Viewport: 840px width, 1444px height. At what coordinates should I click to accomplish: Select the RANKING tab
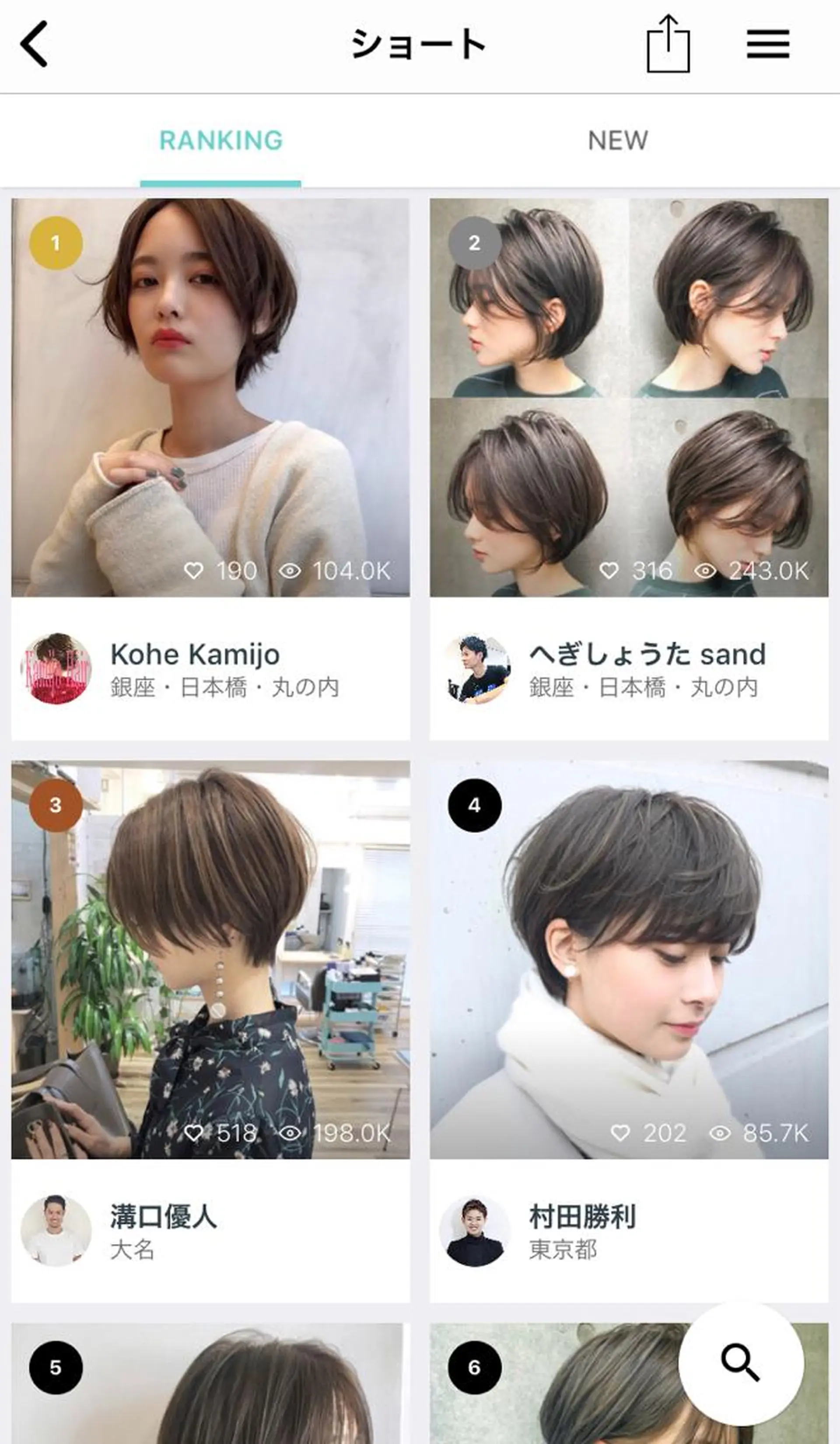pyautogui.click(x=221, y=140)
